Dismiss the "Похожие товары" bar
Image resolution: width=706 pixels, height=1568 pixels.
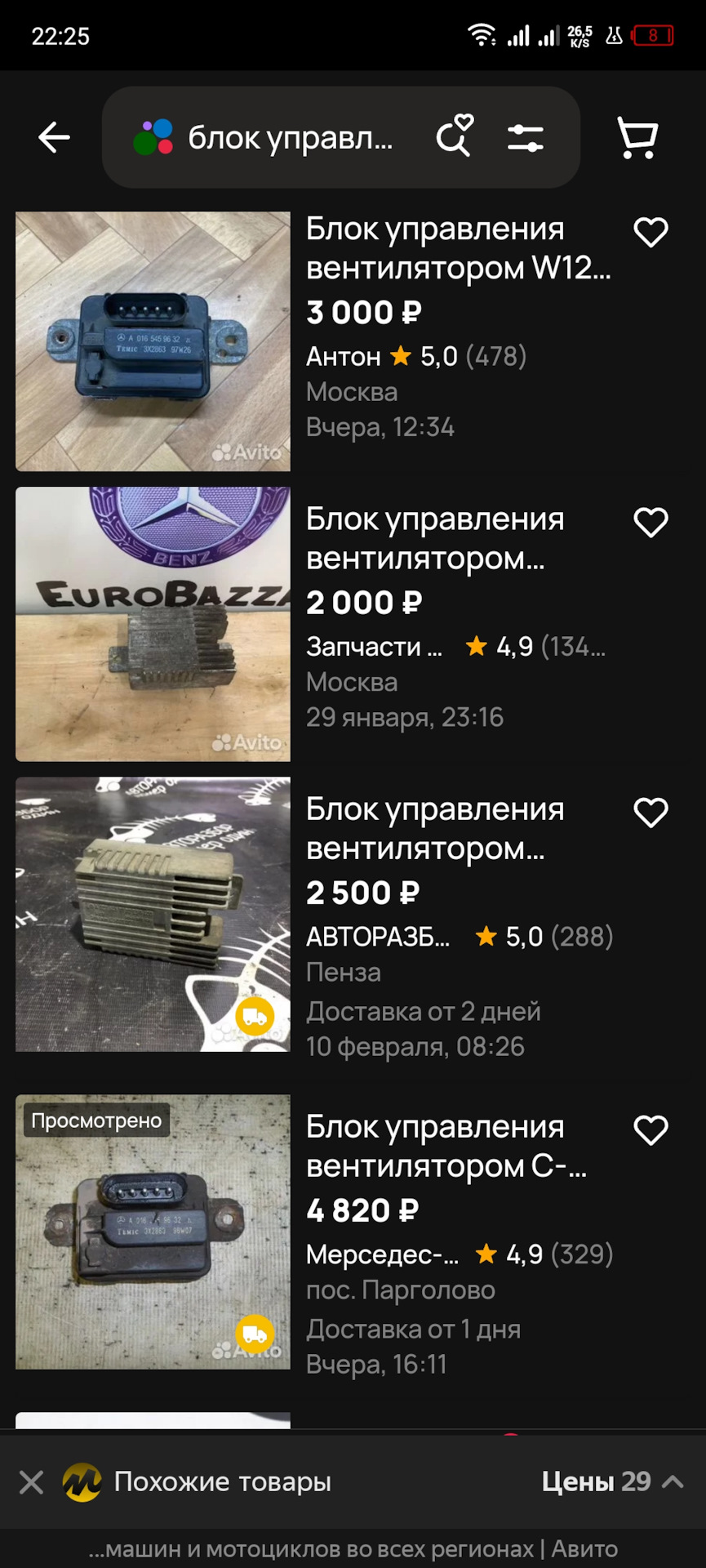31,1481
